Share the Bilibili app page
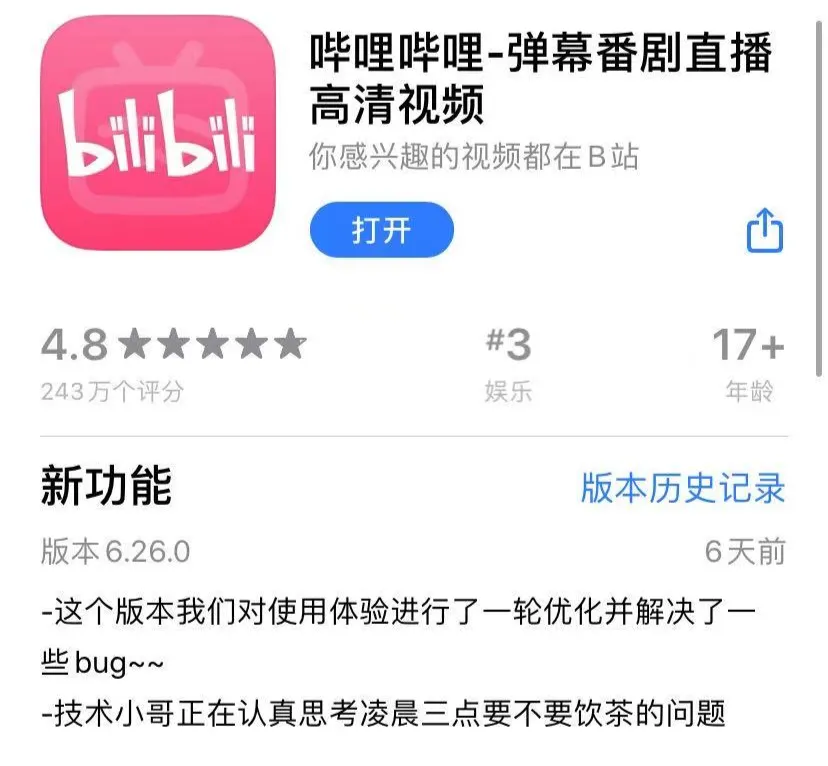 tap(765, 230)
